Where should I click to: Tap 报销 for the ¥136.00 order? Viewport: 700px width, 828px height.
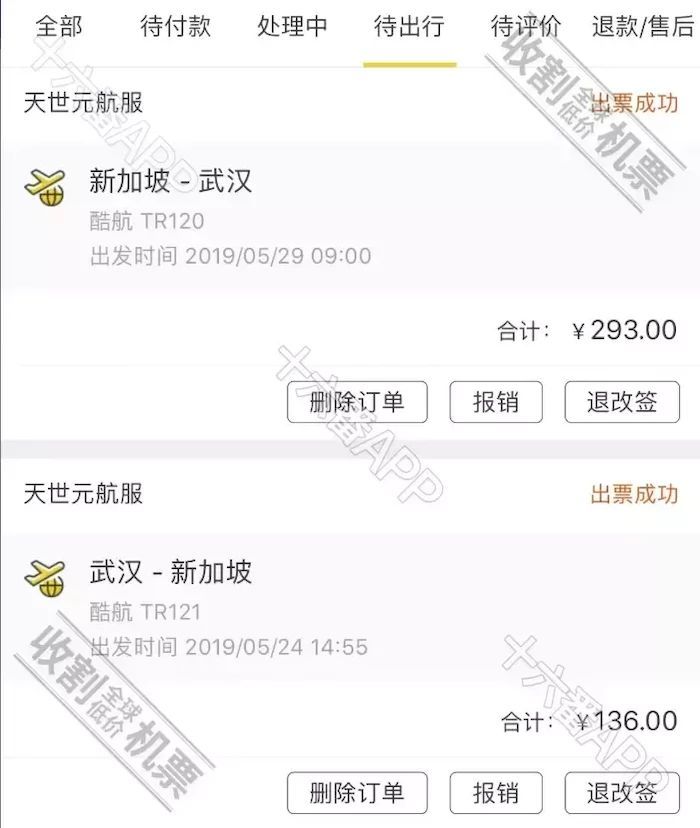click(x=496, y=793)
